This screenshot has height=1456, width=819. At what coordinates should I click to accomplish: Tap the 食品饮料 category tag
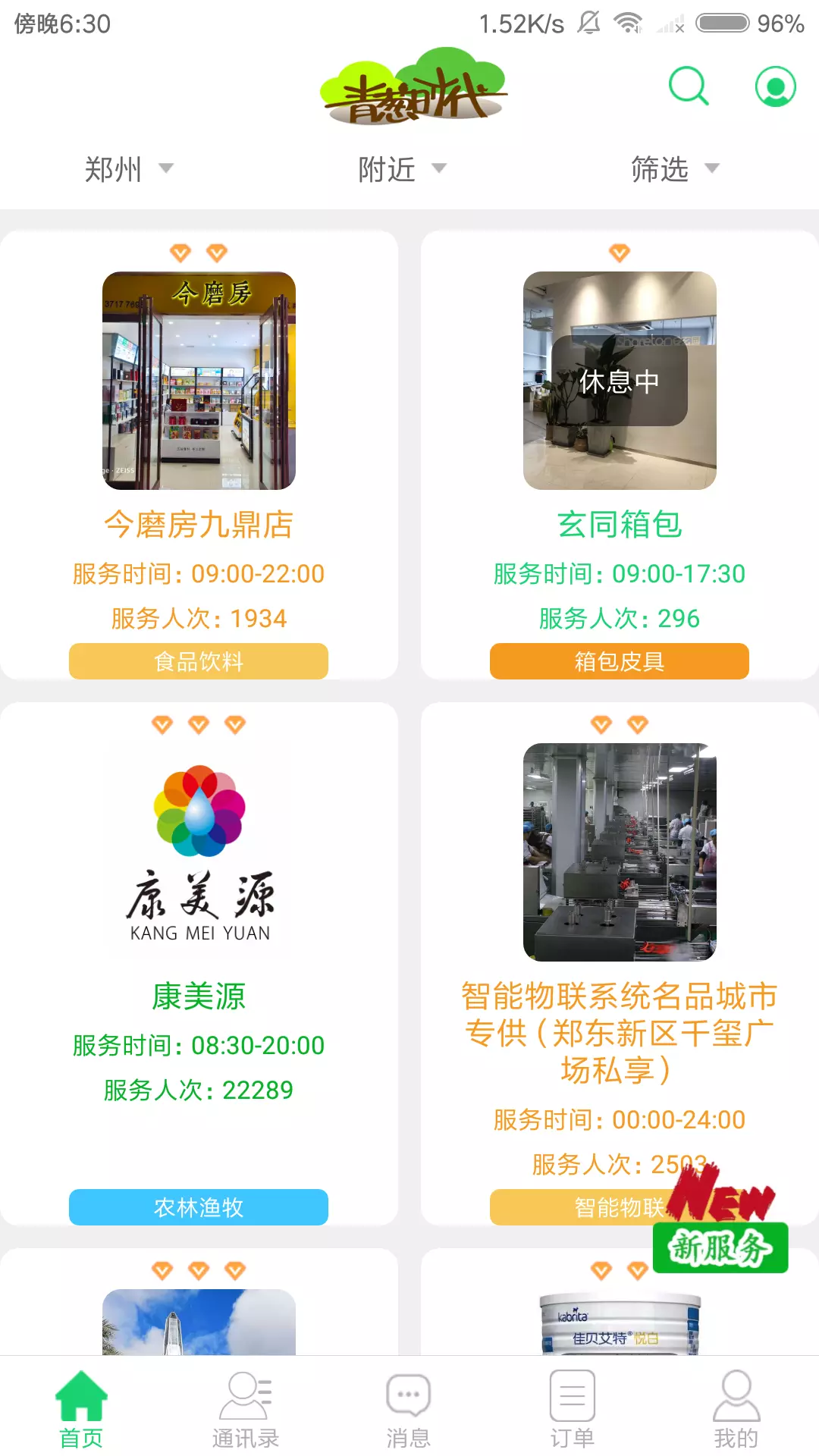point(199,661)
